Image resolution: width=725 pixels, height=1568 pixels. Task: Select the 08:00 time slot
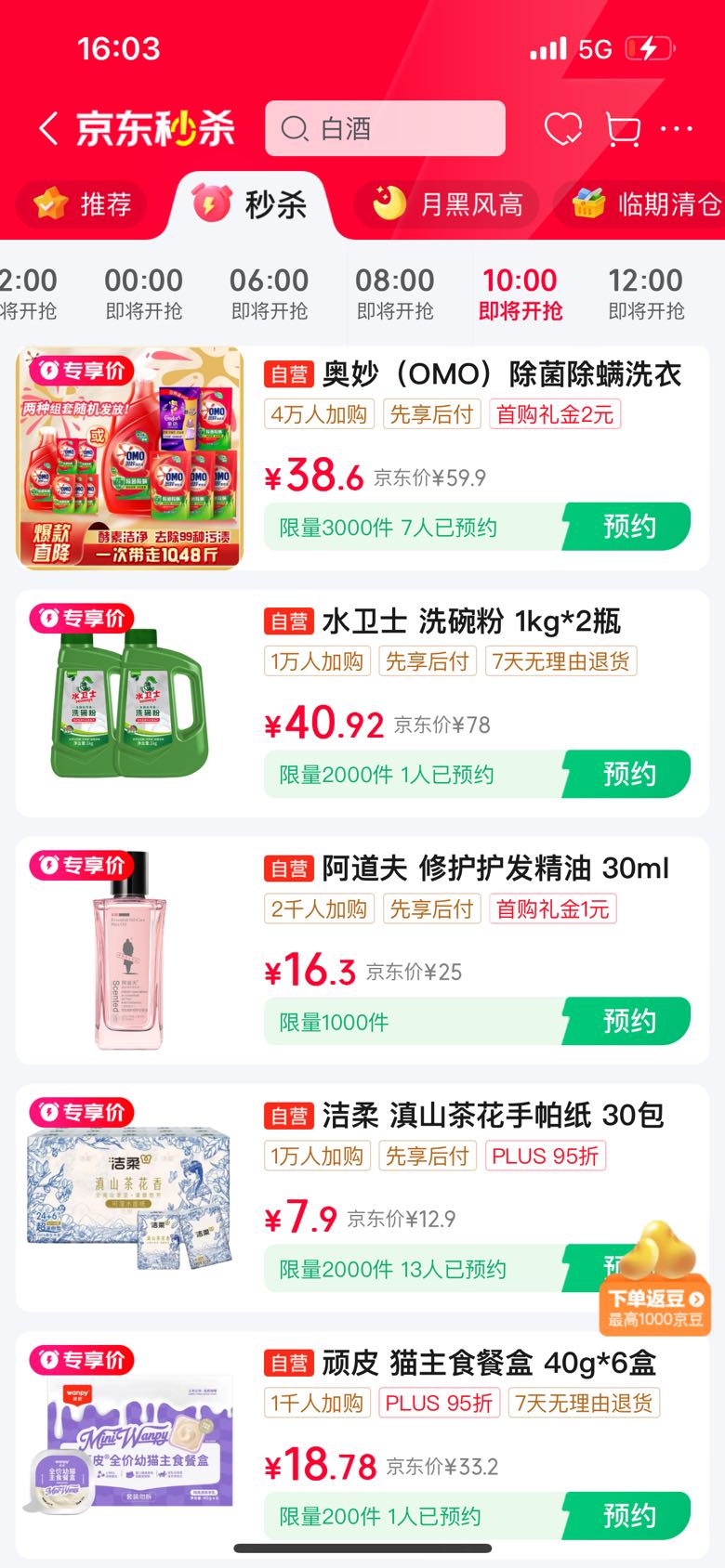[x=394, y=293]
